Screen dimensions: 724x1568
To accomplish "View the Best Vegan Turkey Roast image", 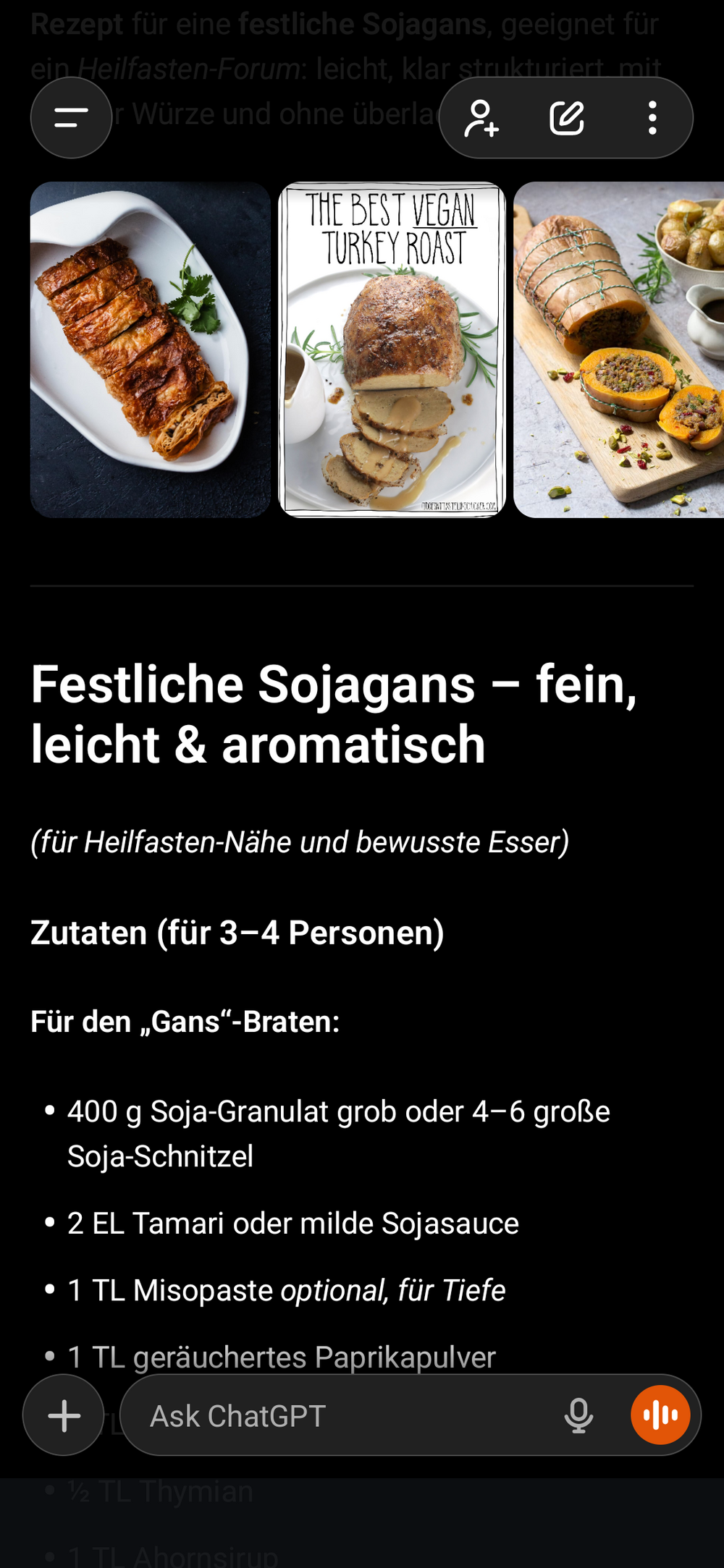I will click(x=392, y=349).
